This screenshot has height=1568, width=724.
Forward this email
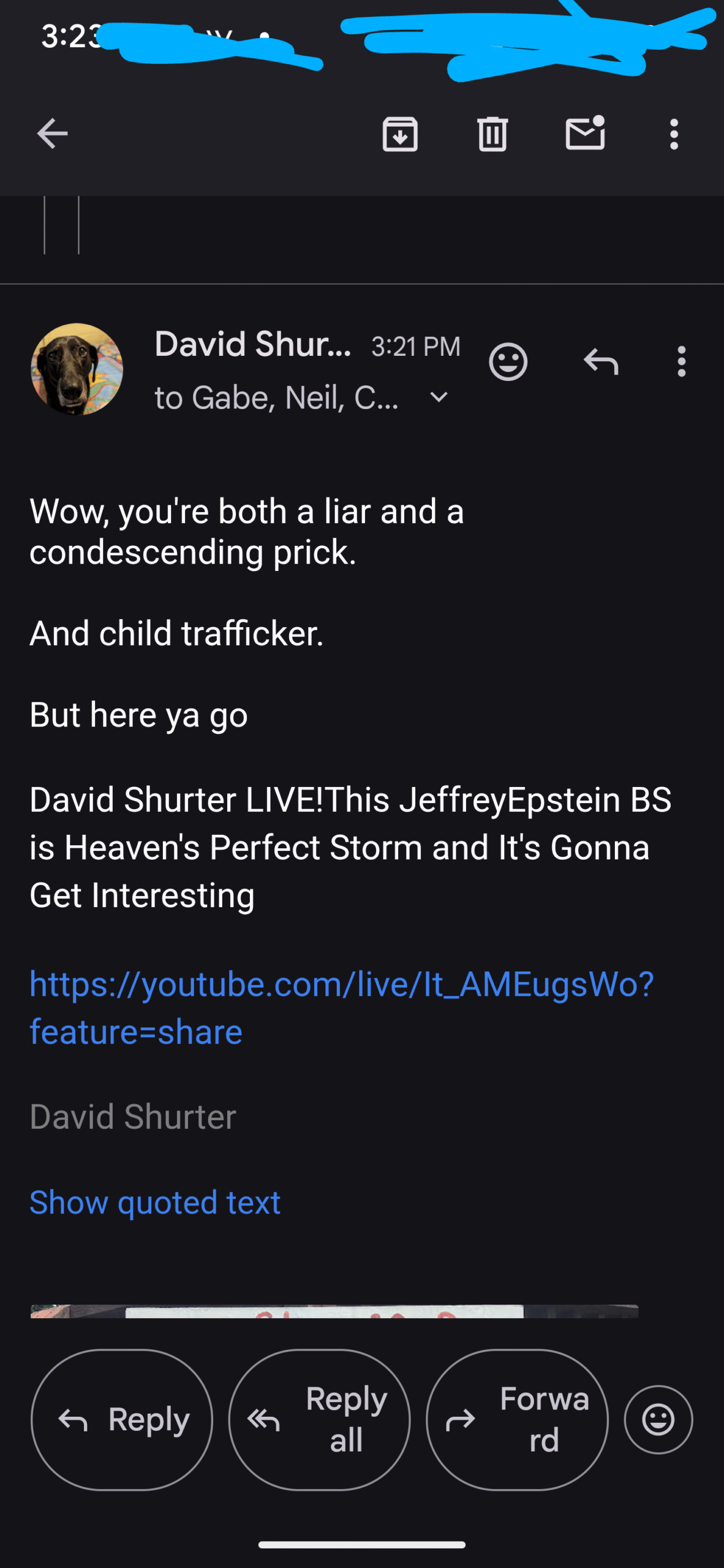click(518, 1420)
